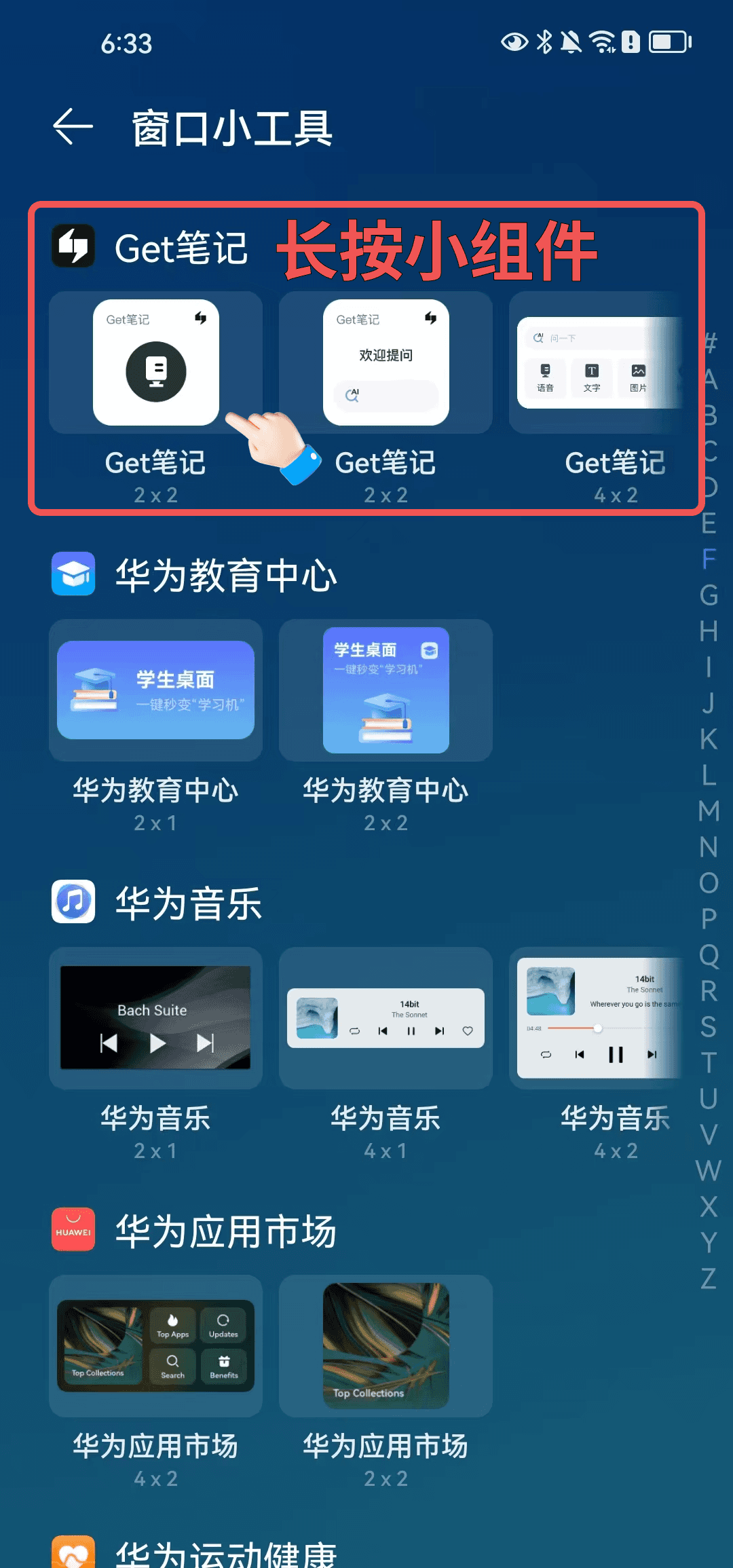The image size is (733, 1568).
Task: Choose the 华为应用市场 2x2 Top Collections widget
Action: (386, 1346)
